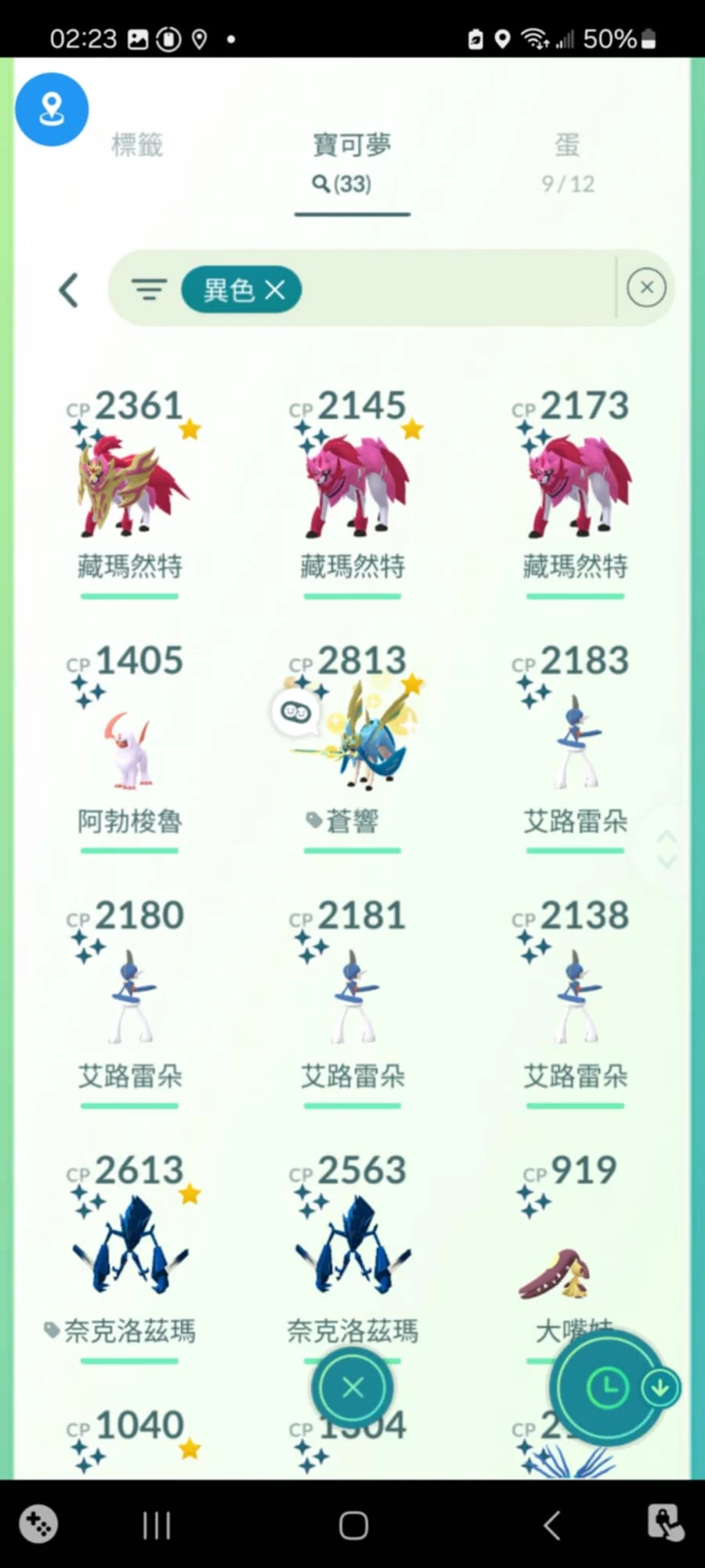Close the menu with the round X button

352,1389
